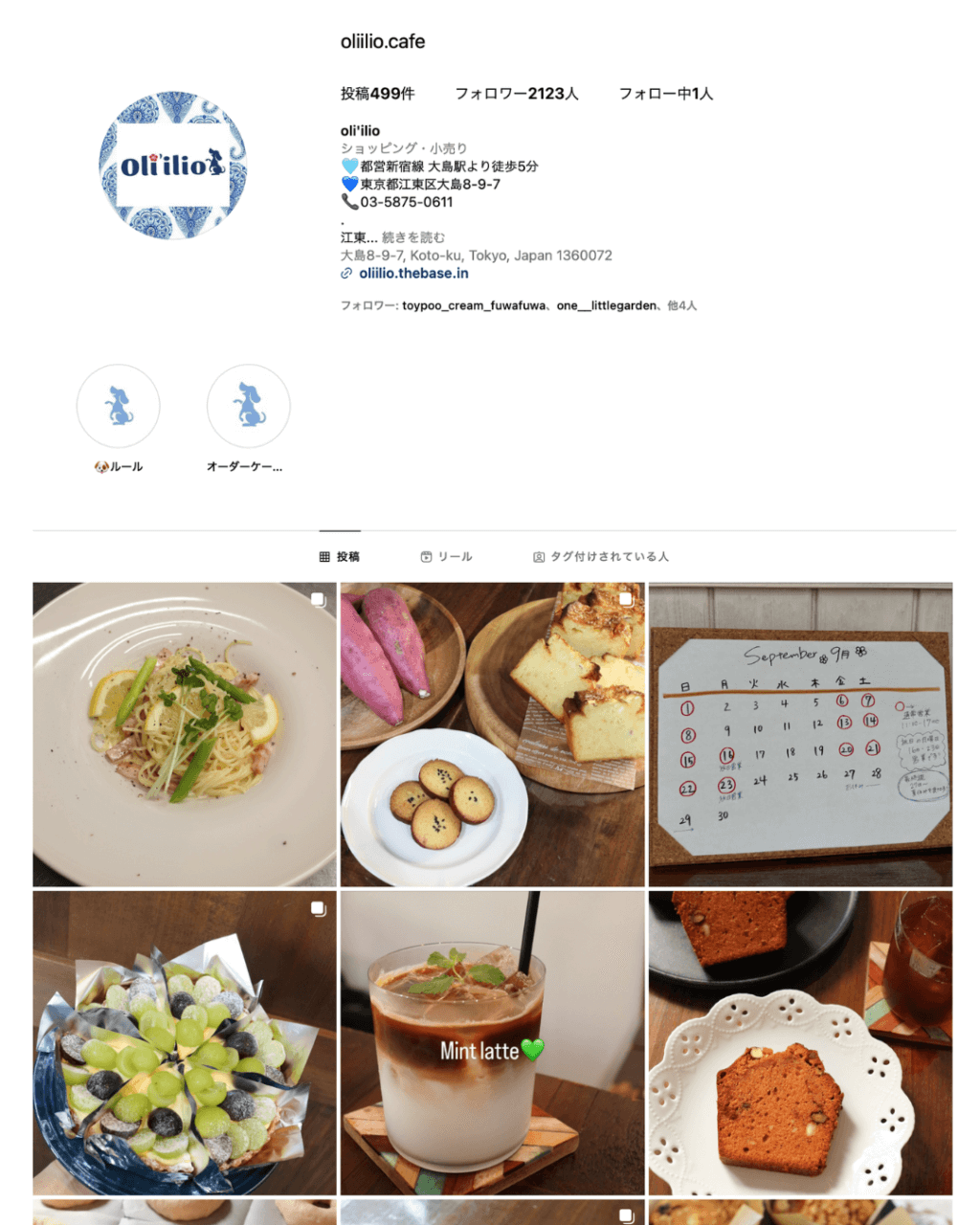Open the pasta with lemon post
Screen dimensions: 980x1225
pos(185,734)
